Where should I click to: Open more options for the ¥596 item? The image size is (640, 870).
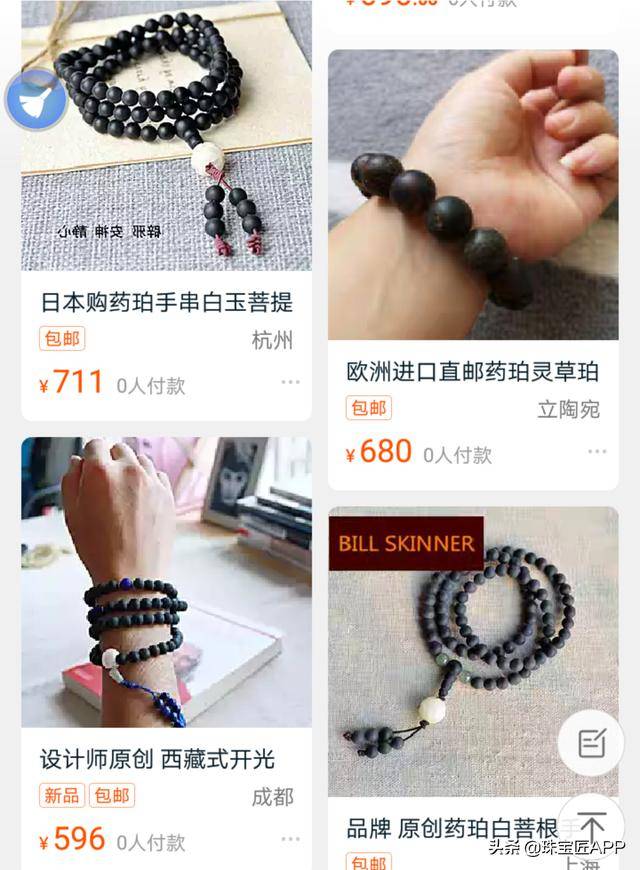click(x=290, y=839)
